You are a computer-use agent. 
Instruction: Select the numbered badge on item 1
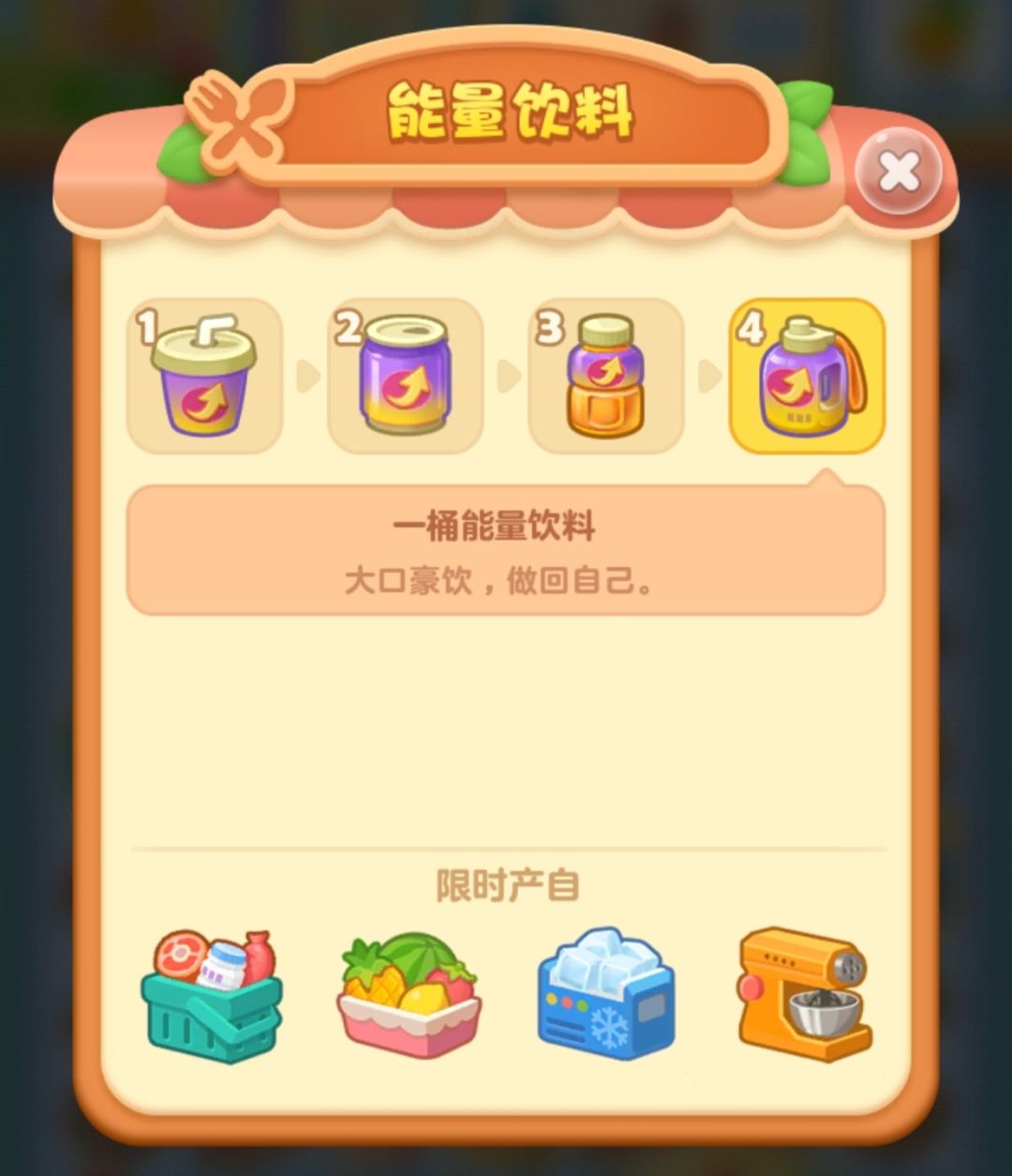pyautogui.click(x=148, y=328)
